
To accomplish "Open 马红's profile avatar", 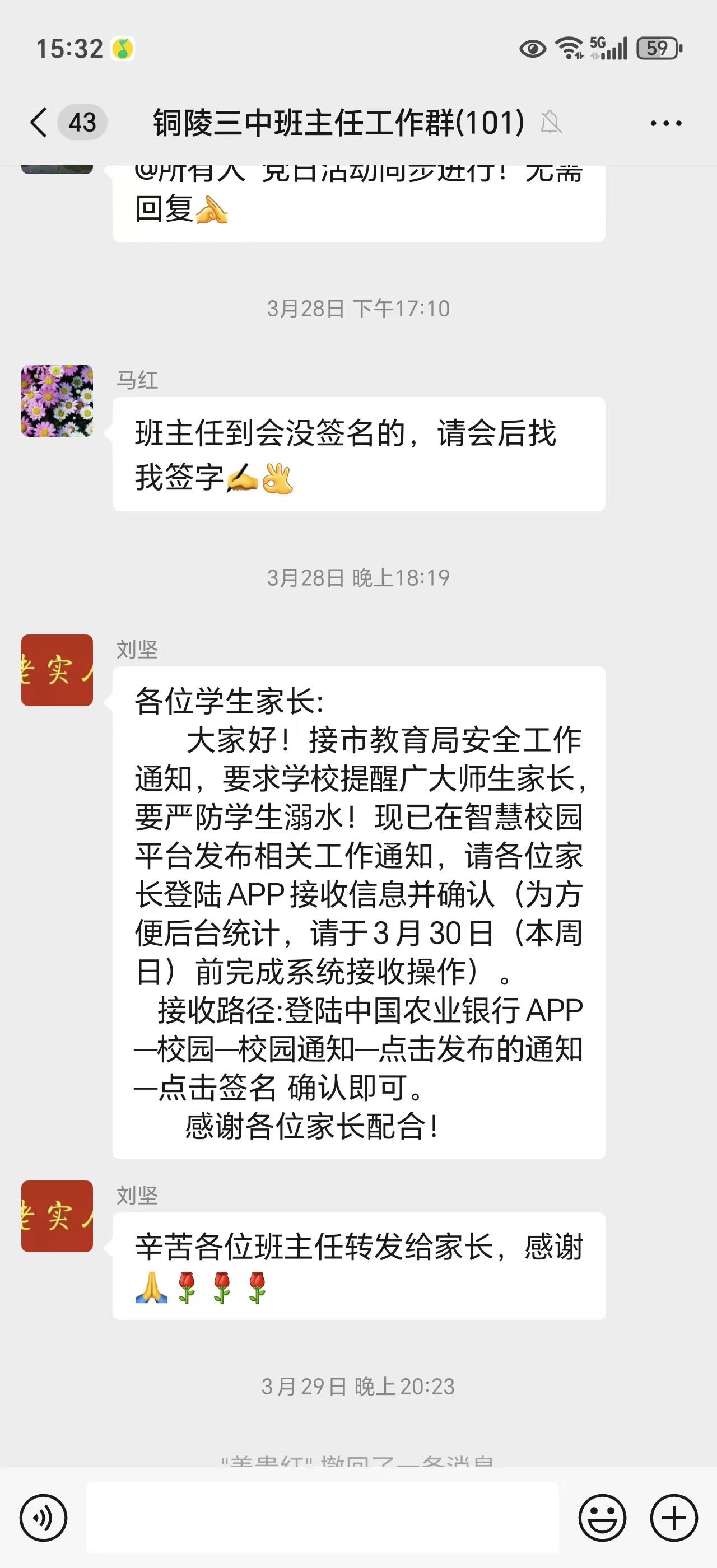I will 57,400.
